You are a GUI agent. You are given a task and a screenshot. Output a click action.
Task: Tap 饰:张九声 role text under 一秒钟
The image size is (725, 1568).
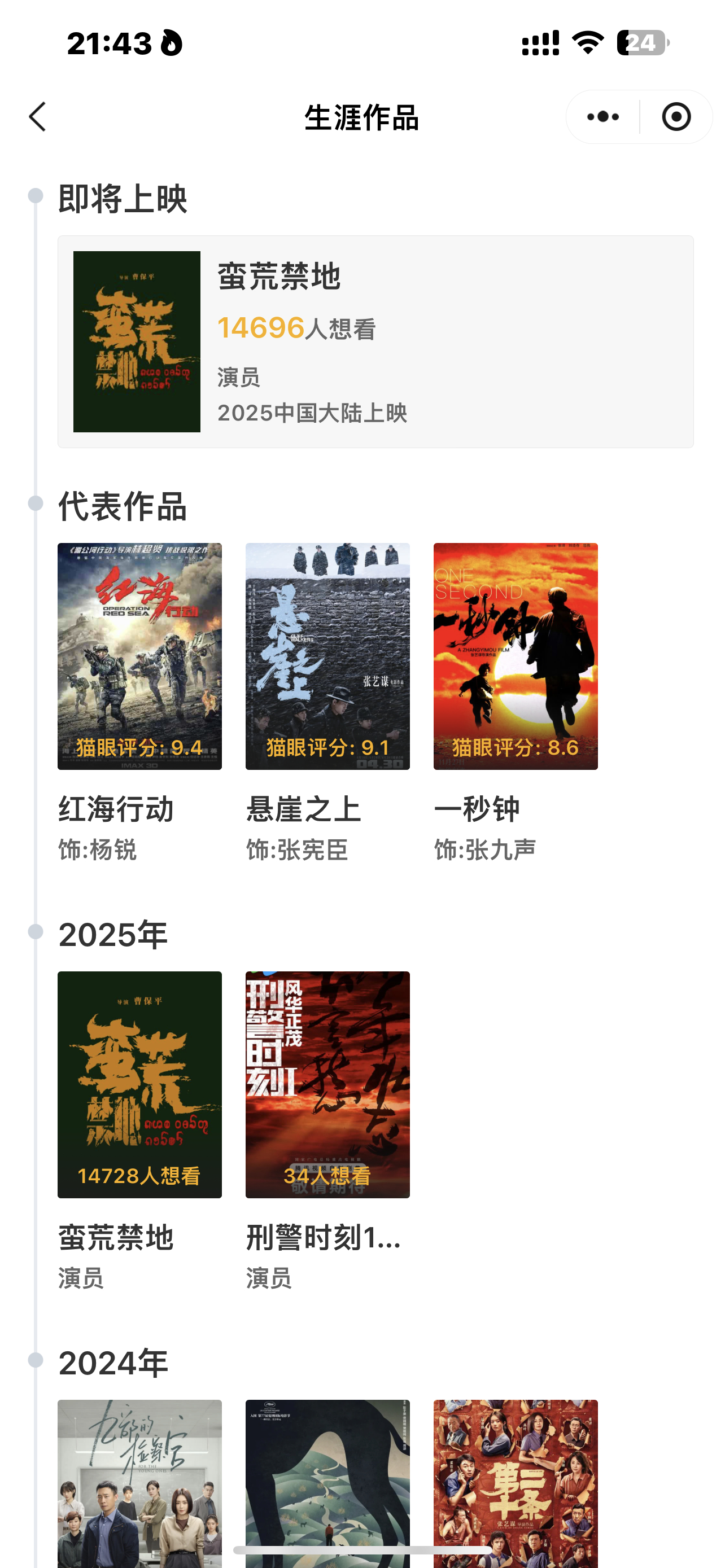[485, 849]
